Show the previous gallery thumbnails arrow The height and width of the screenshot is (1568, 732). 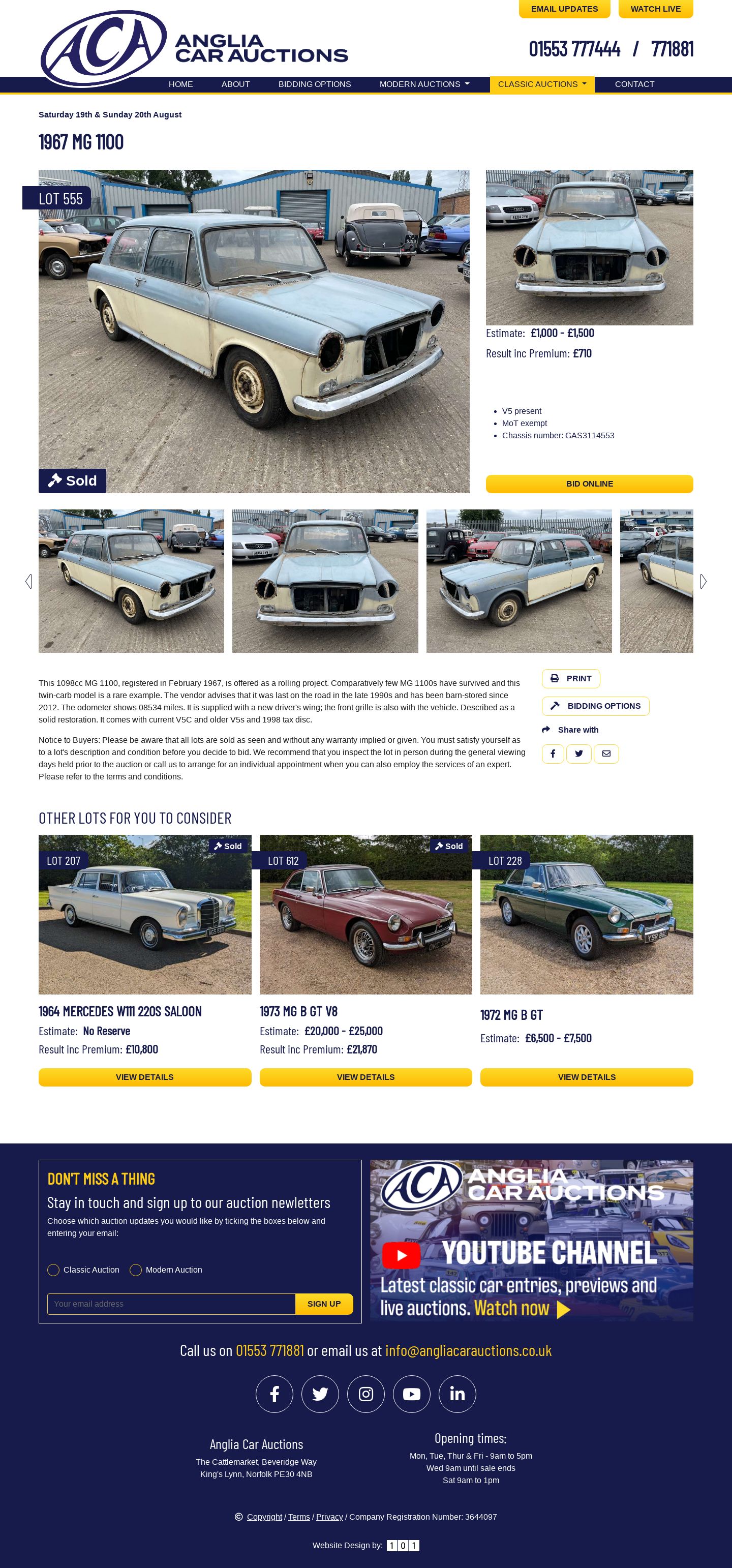[28, 581]
